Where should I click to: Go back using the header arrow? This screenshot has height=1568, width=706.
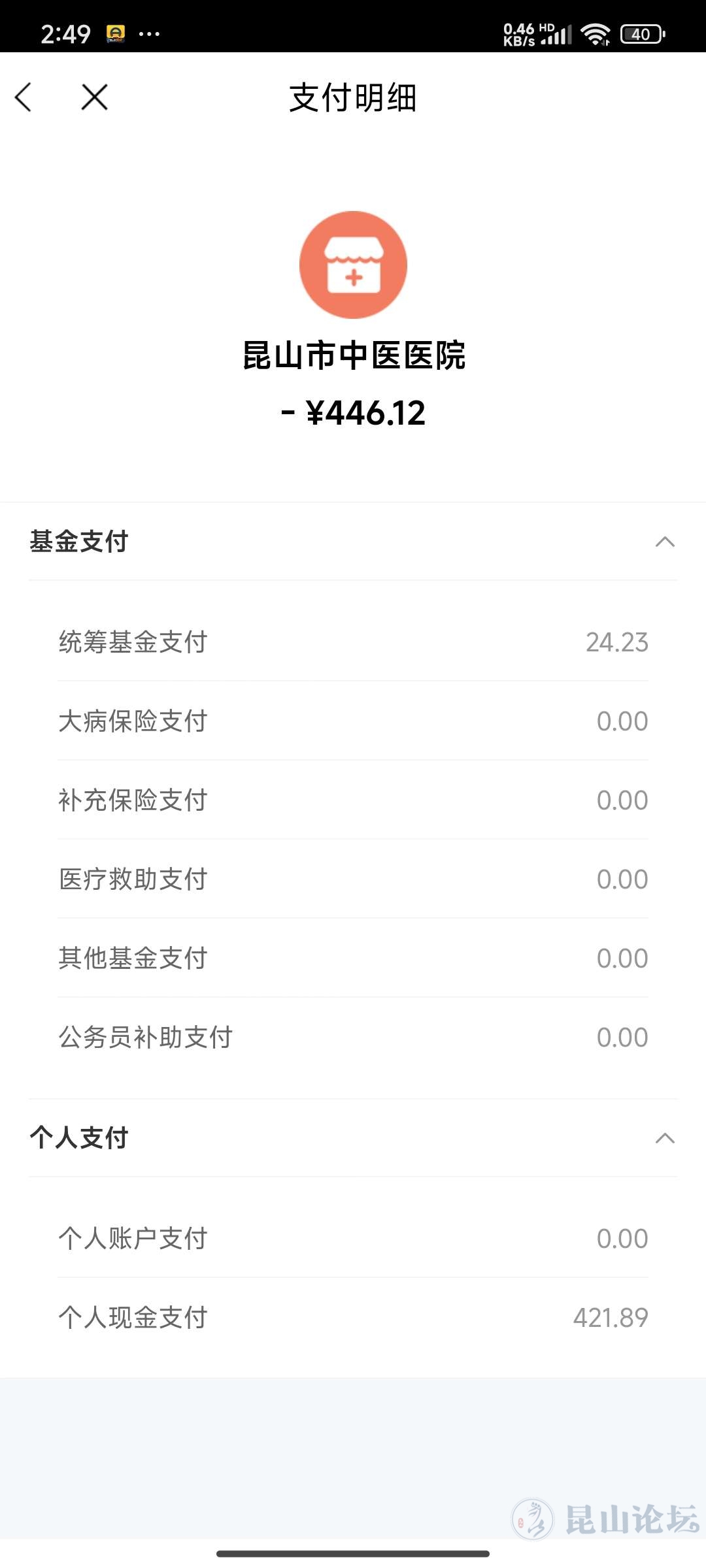24,98
